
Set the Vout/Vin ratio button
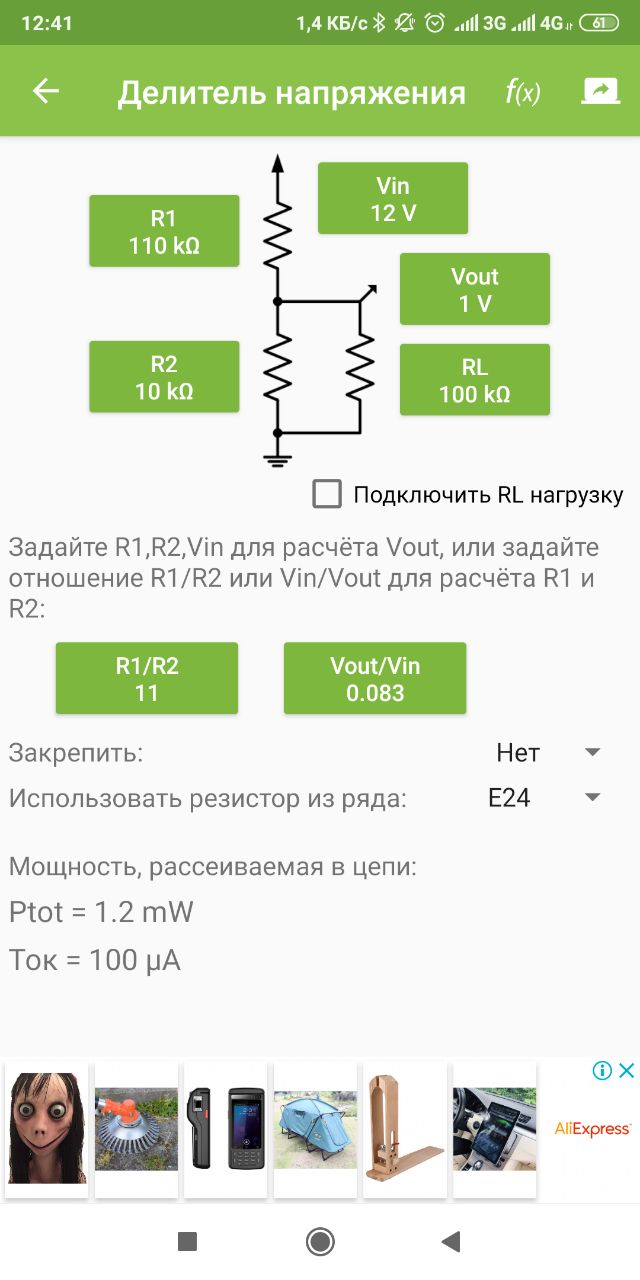tap(375, 678)
